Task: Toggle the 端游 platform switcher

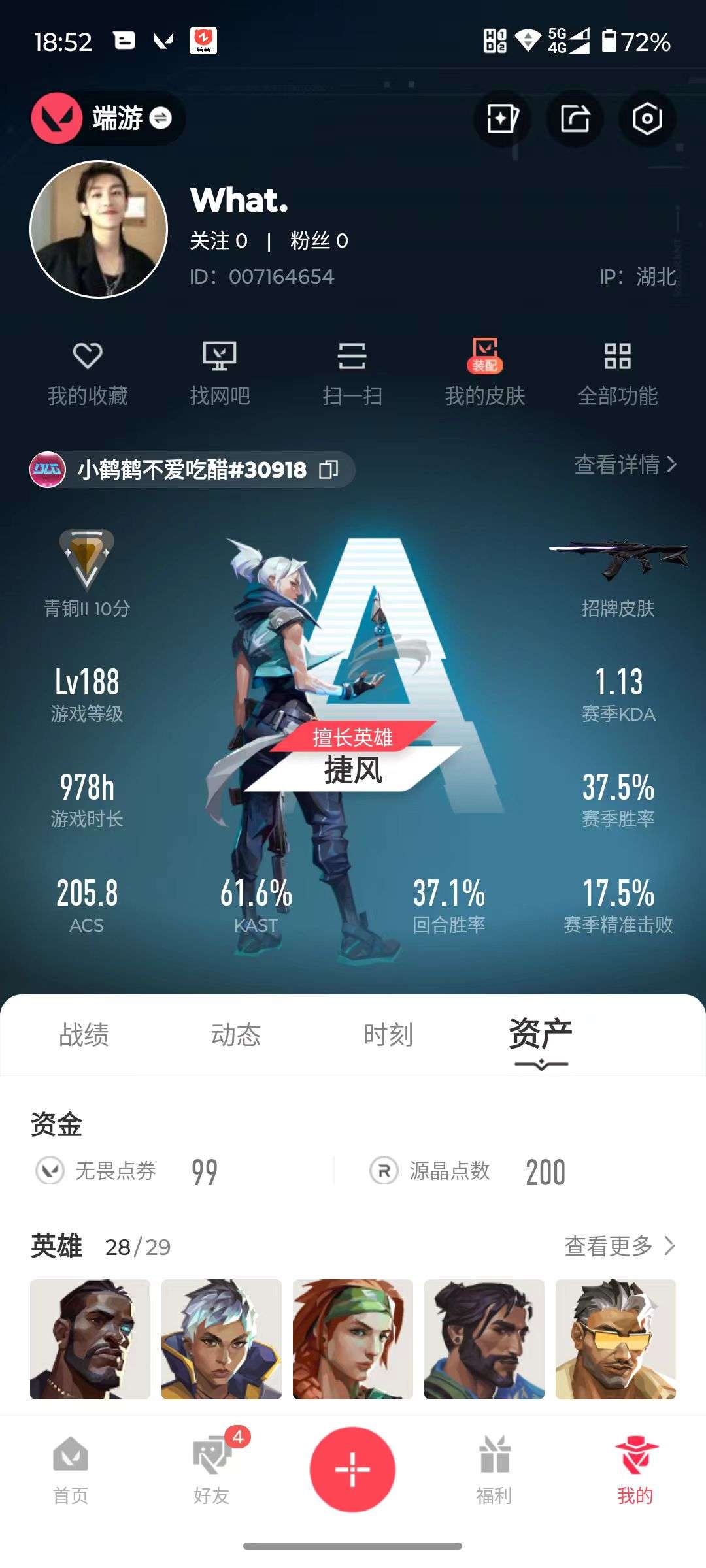Action: point(161,120)
